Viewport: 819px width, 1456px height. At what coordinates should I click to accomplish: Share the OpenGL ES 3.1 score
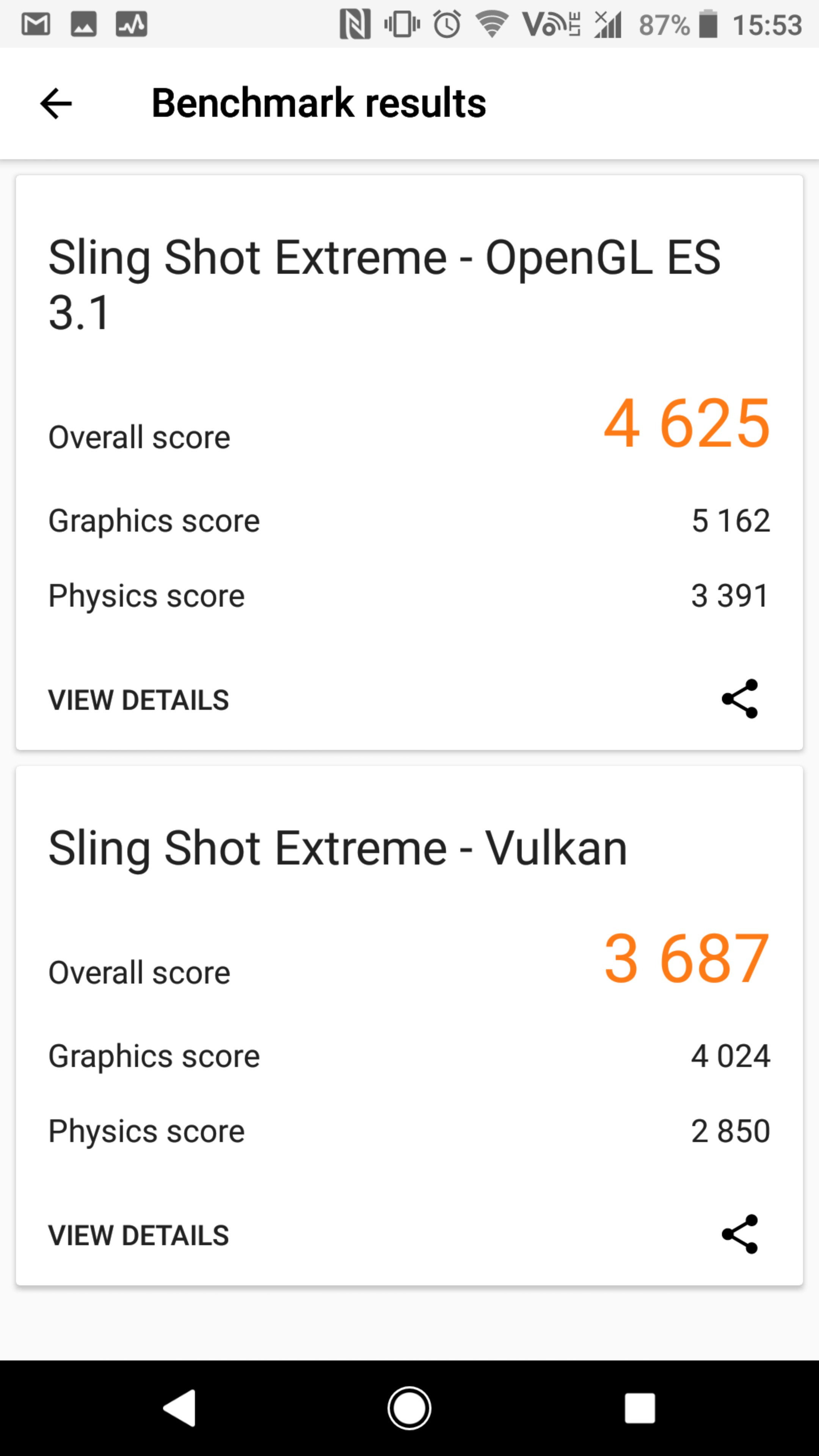click(740, 699)
